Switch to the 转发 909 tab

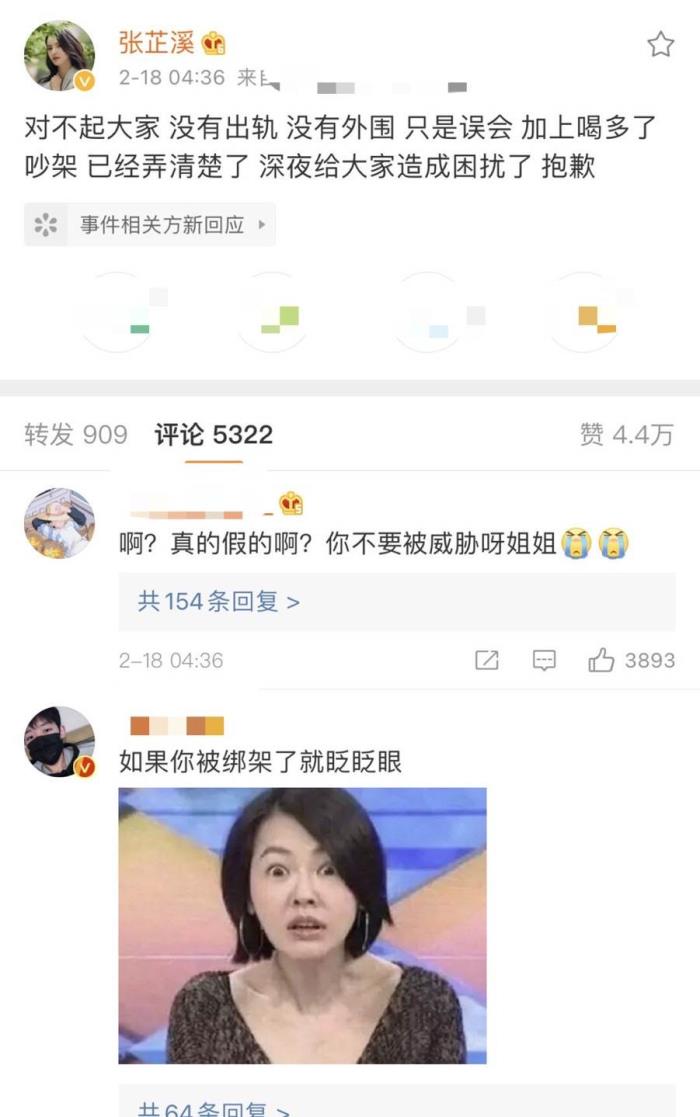[x=76, y=434]
